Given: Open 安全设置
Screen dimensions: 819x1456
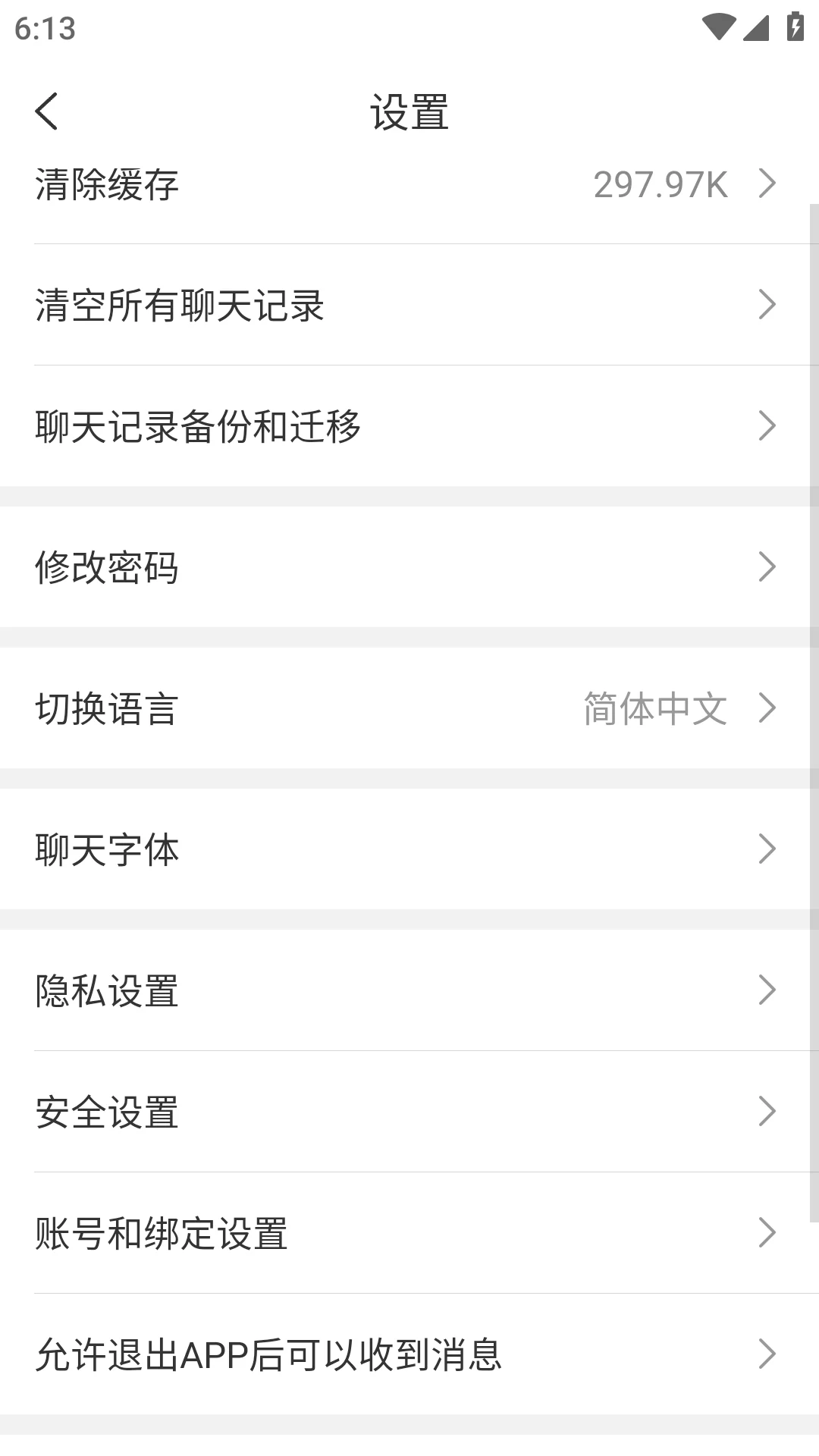Looking at the screenshot, I should [409, 1112].
